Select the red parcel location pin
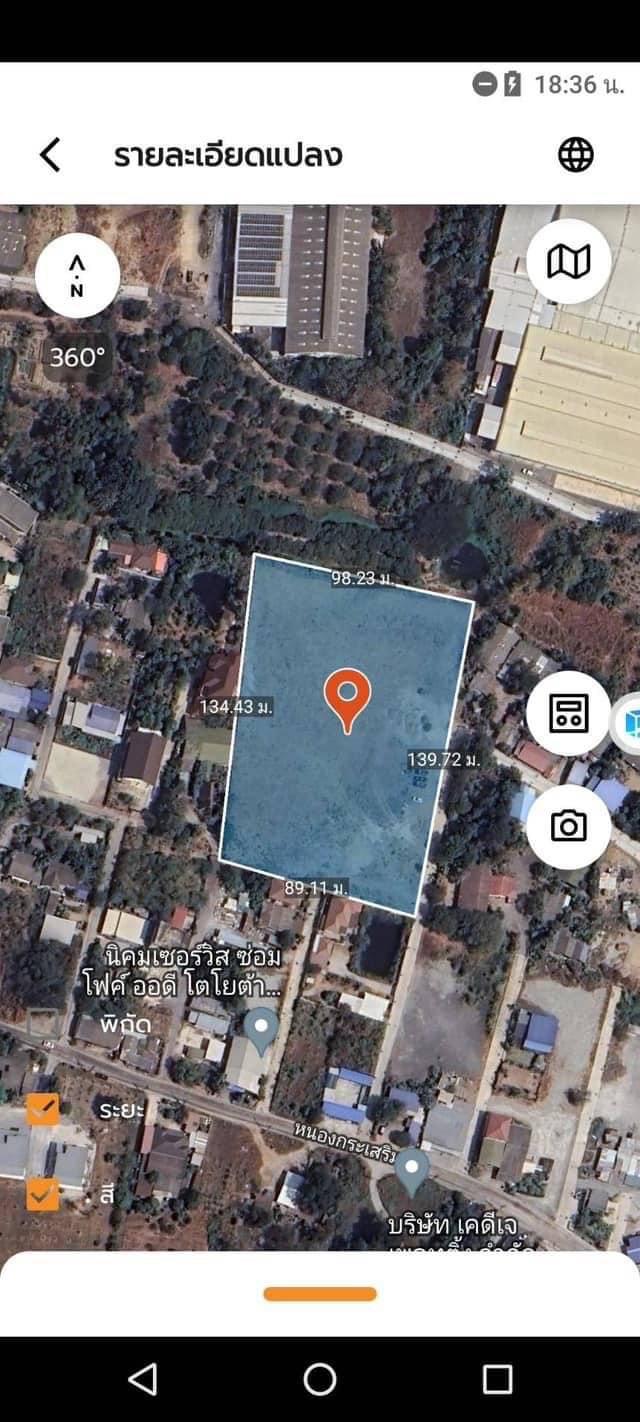 [347, 700]
